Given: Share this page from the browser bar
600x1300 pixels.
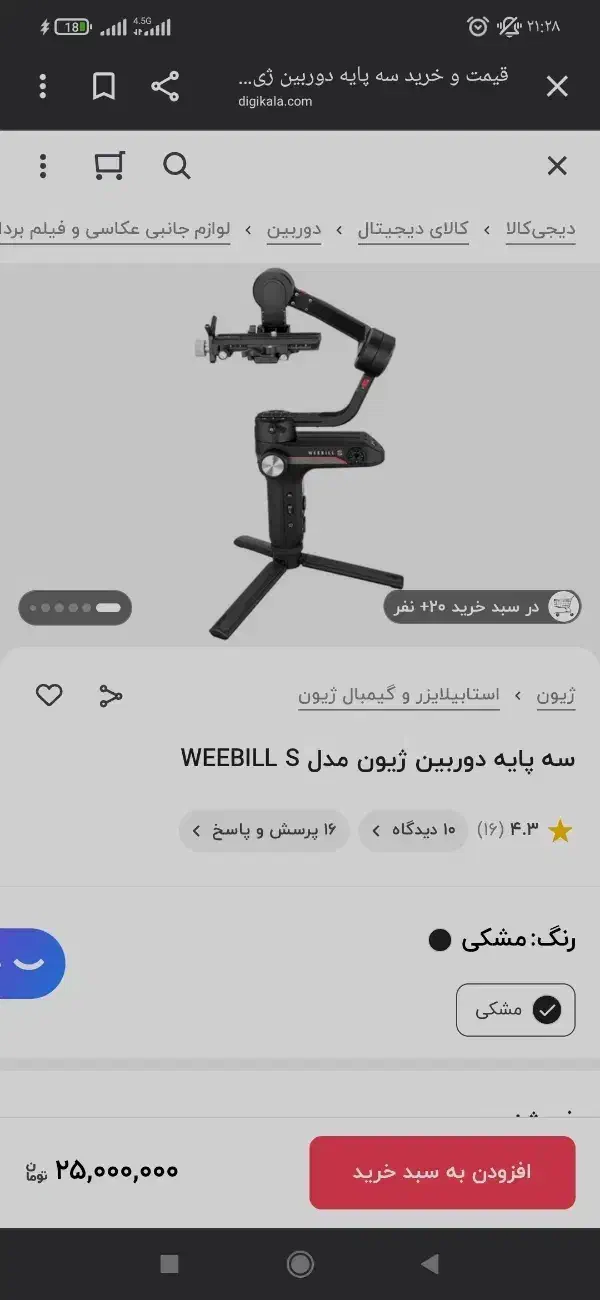Looking at the screenshot, I should click(x=165, y=86).
